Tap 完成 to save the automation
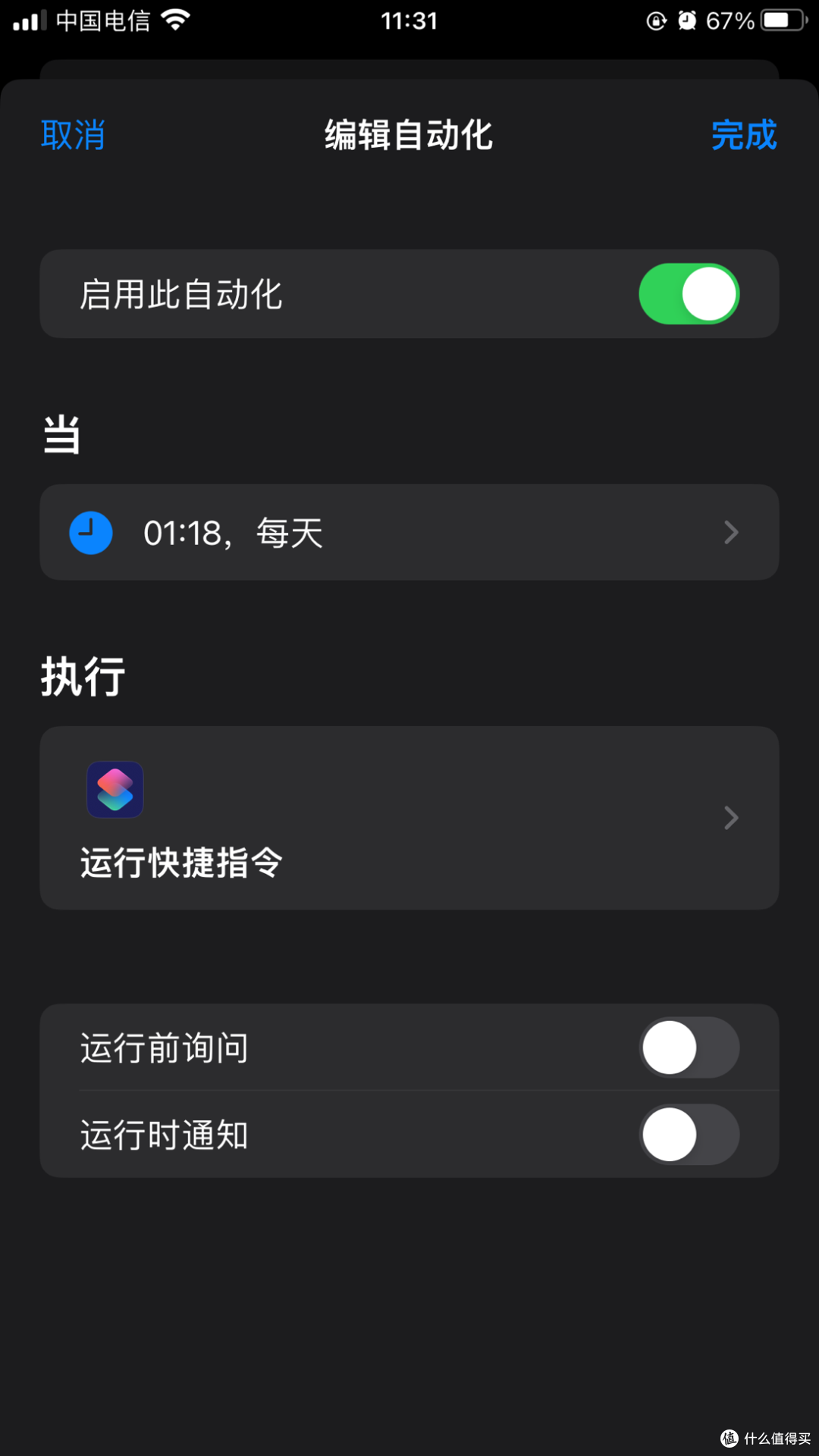Viewport: 819px width, 1456px height. [x=744, y=135]
